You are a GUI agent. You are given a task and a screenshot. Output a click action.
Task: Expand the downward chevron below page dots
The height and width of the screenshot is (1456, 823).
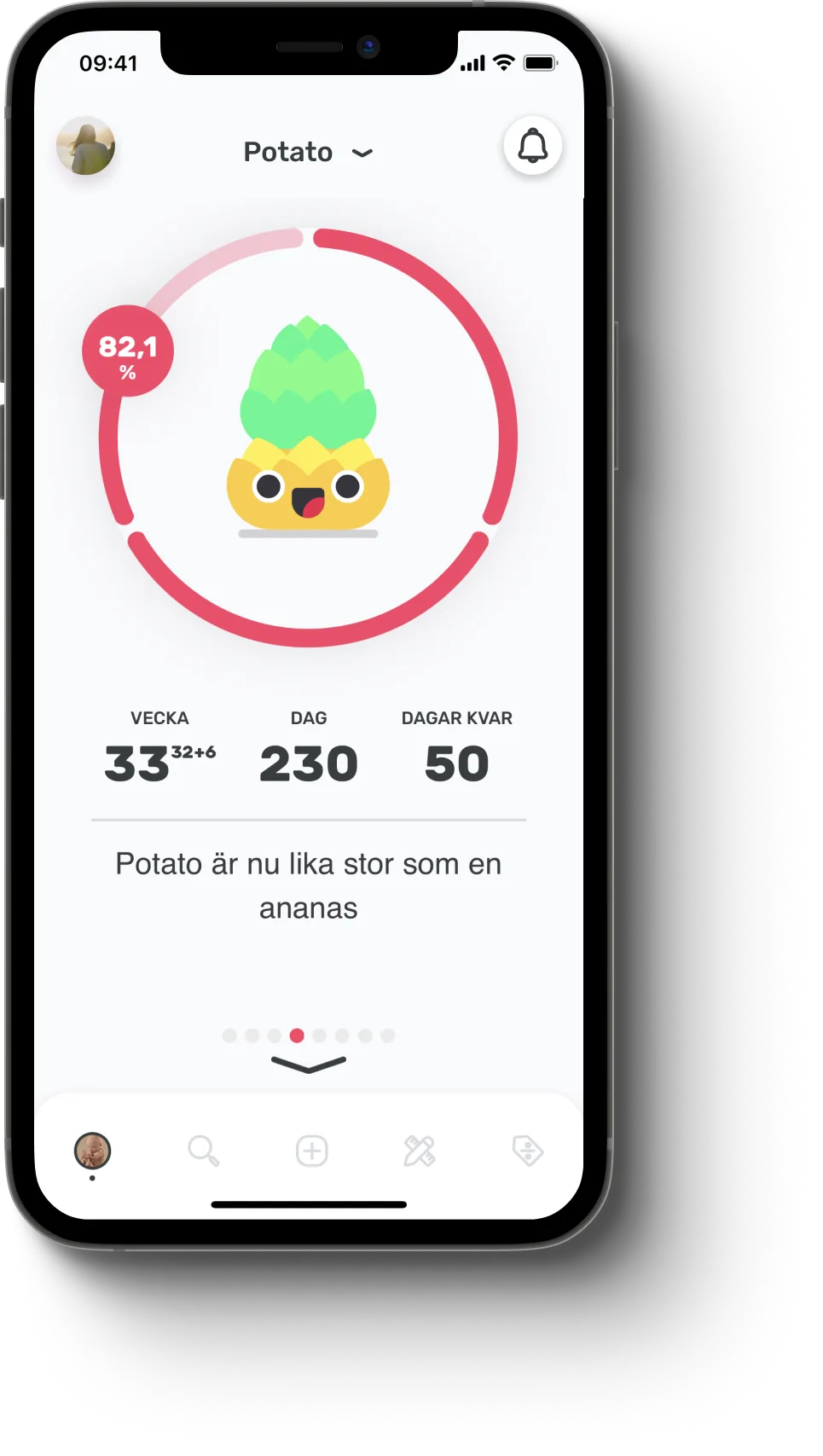[x=308, y=1064]
